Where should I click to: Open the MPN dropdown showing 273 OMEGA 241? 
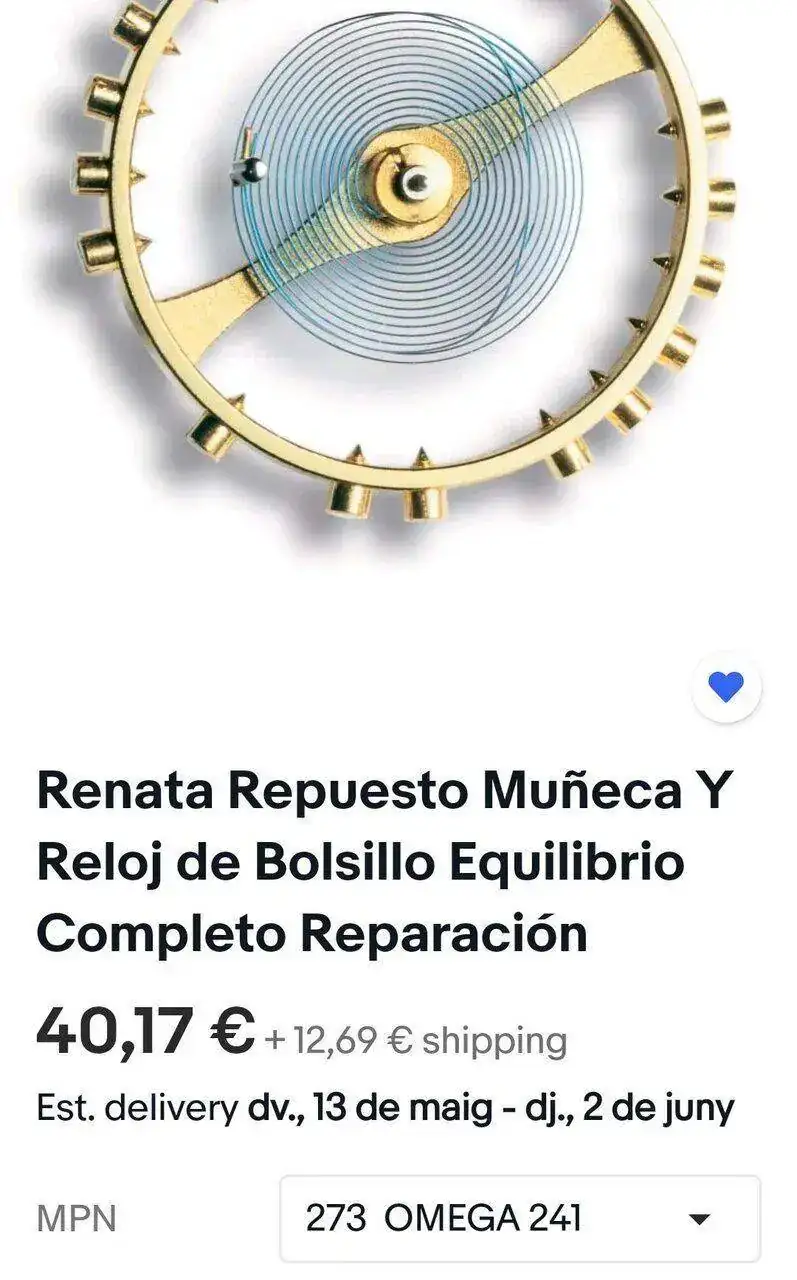tap(519, 1219)
